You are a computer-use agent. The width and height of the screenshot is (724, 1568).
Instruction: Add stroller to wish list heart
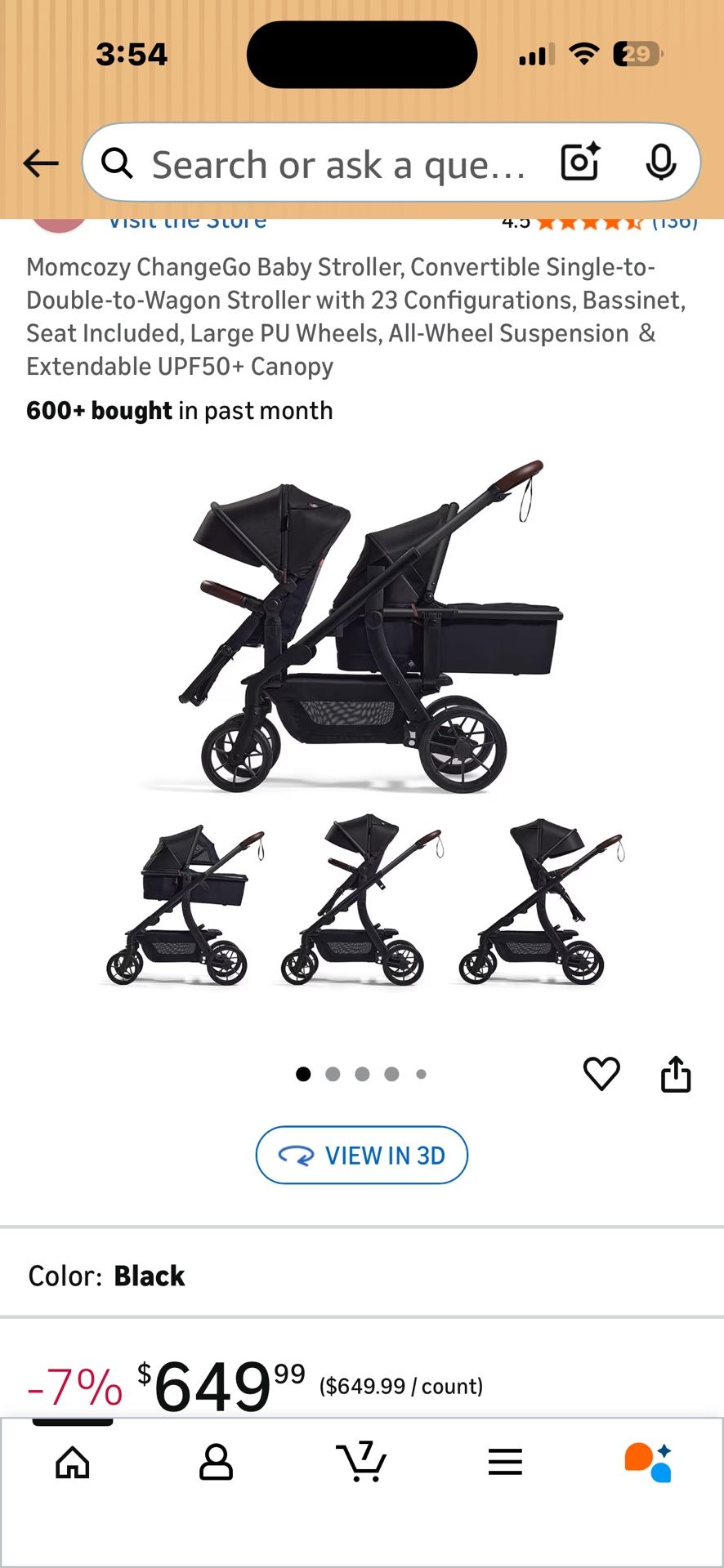(x=601, y=1073)
